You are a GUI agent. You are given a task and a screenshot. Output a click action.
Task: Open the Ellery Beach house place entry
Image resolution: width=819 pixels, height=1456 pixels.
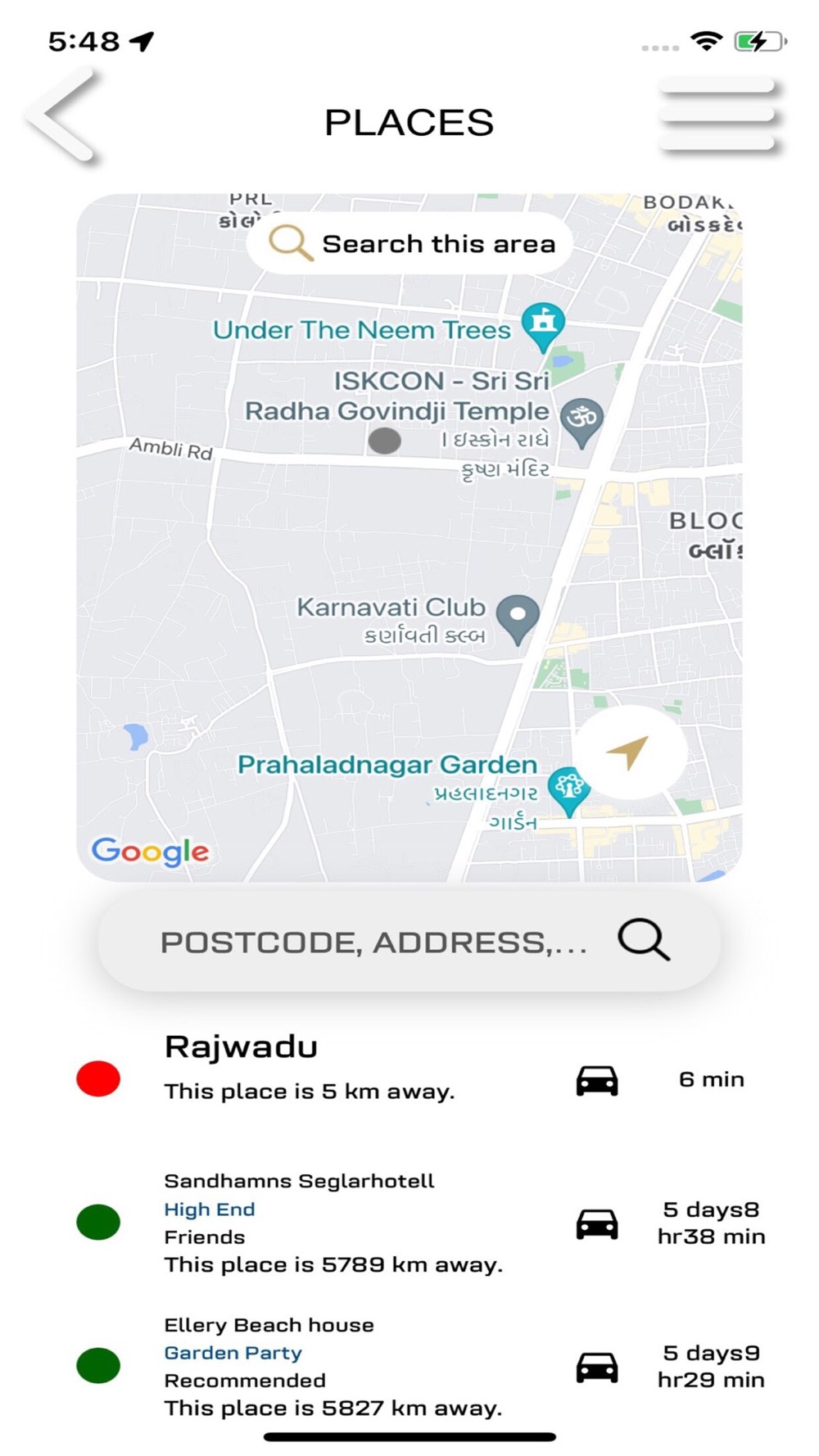[x=409, y=1367]
